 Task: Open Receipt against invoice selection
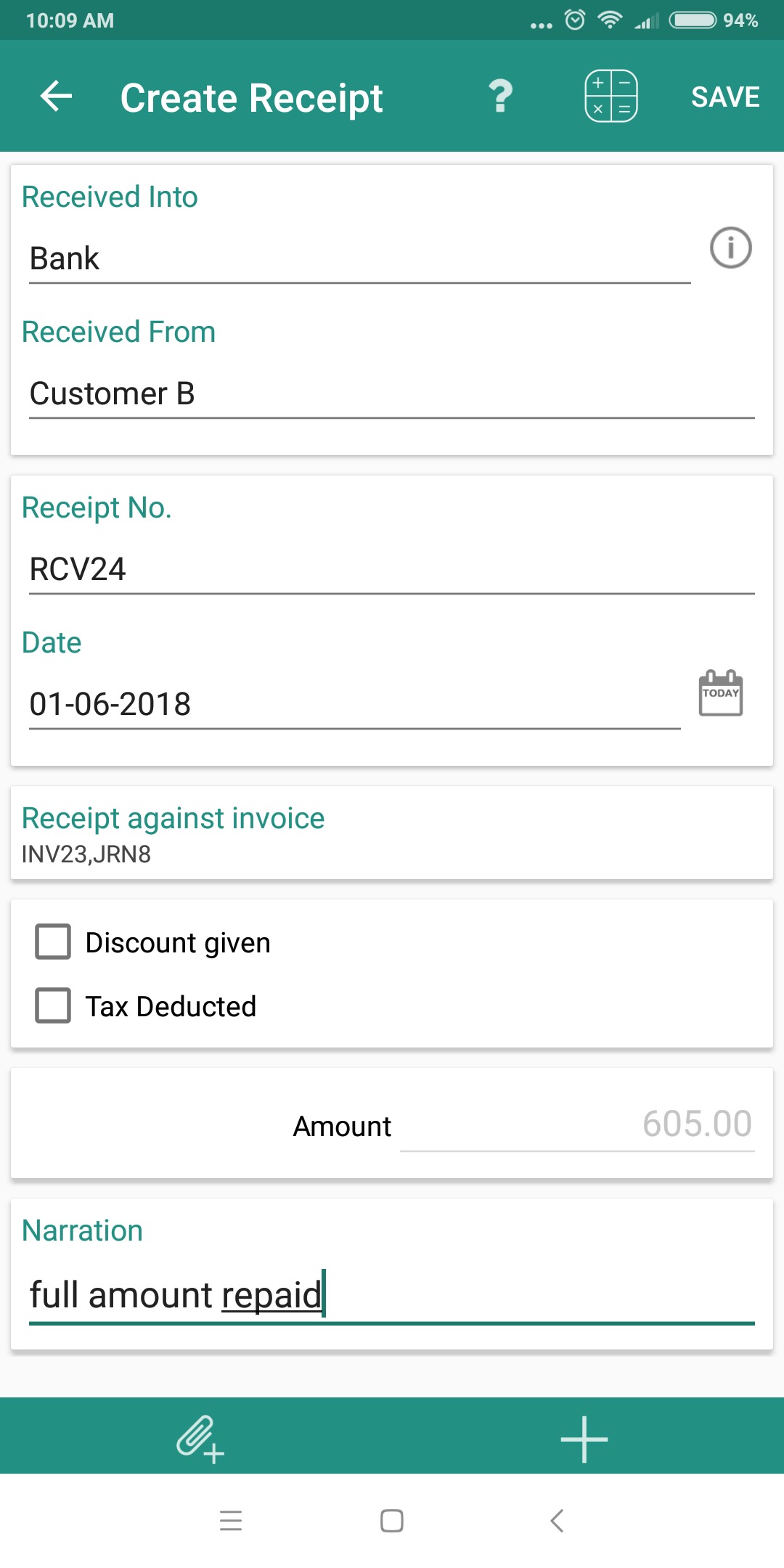[392, 833]
